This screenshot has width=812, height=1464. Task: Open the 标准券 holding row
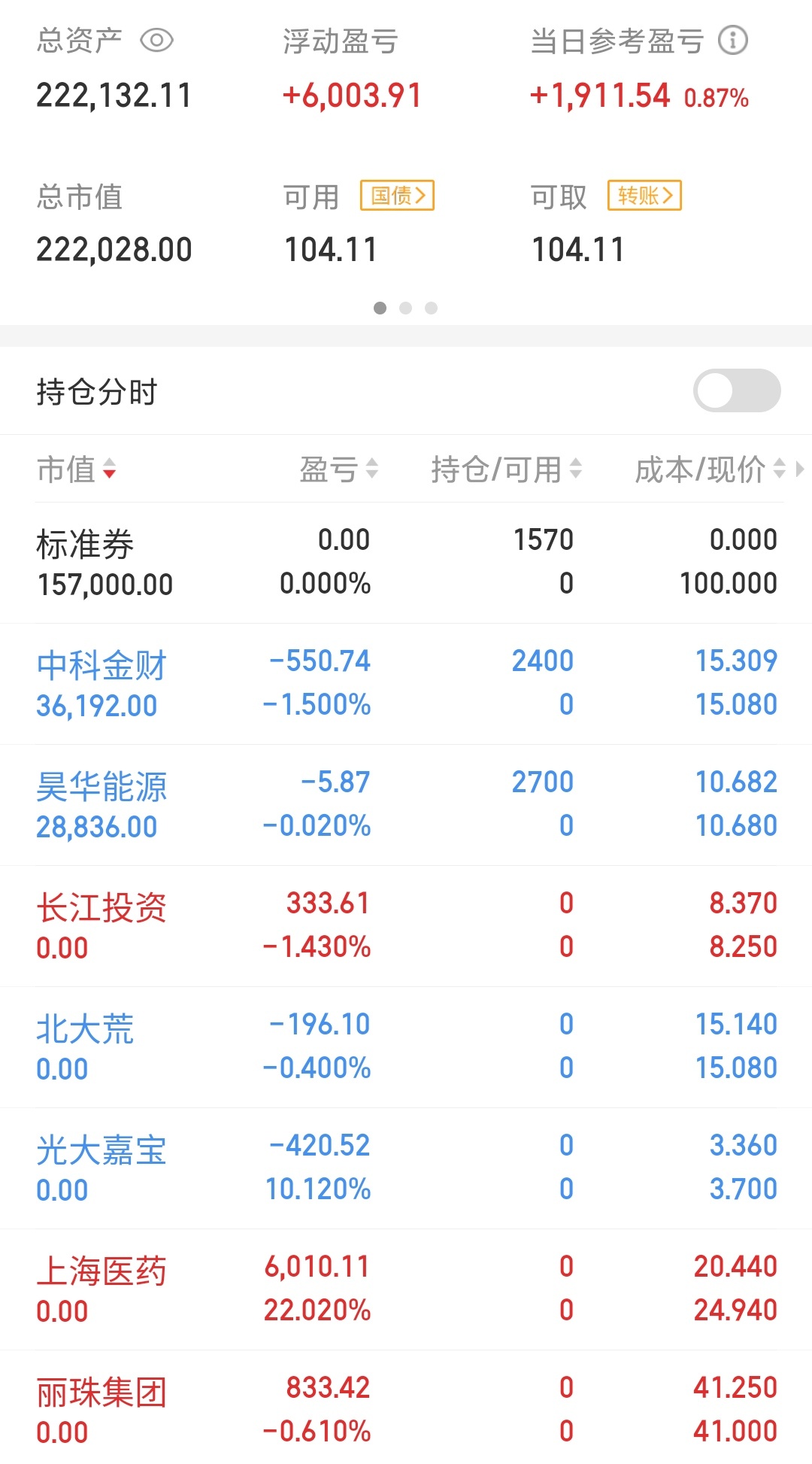tap(406, 563)
